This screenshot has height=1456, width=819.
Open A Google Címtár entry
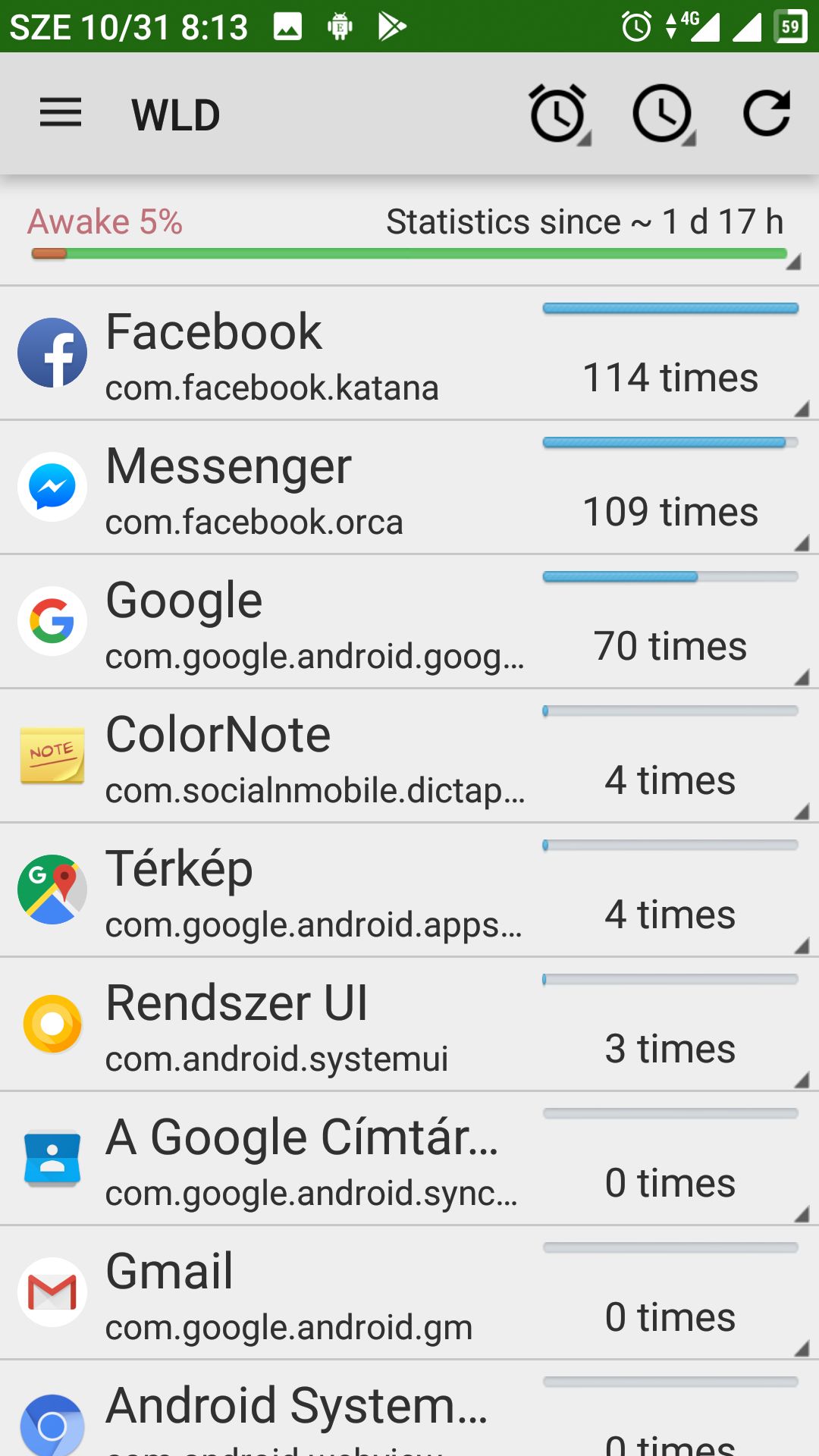pyautogui.click(x=409, y=1159)
